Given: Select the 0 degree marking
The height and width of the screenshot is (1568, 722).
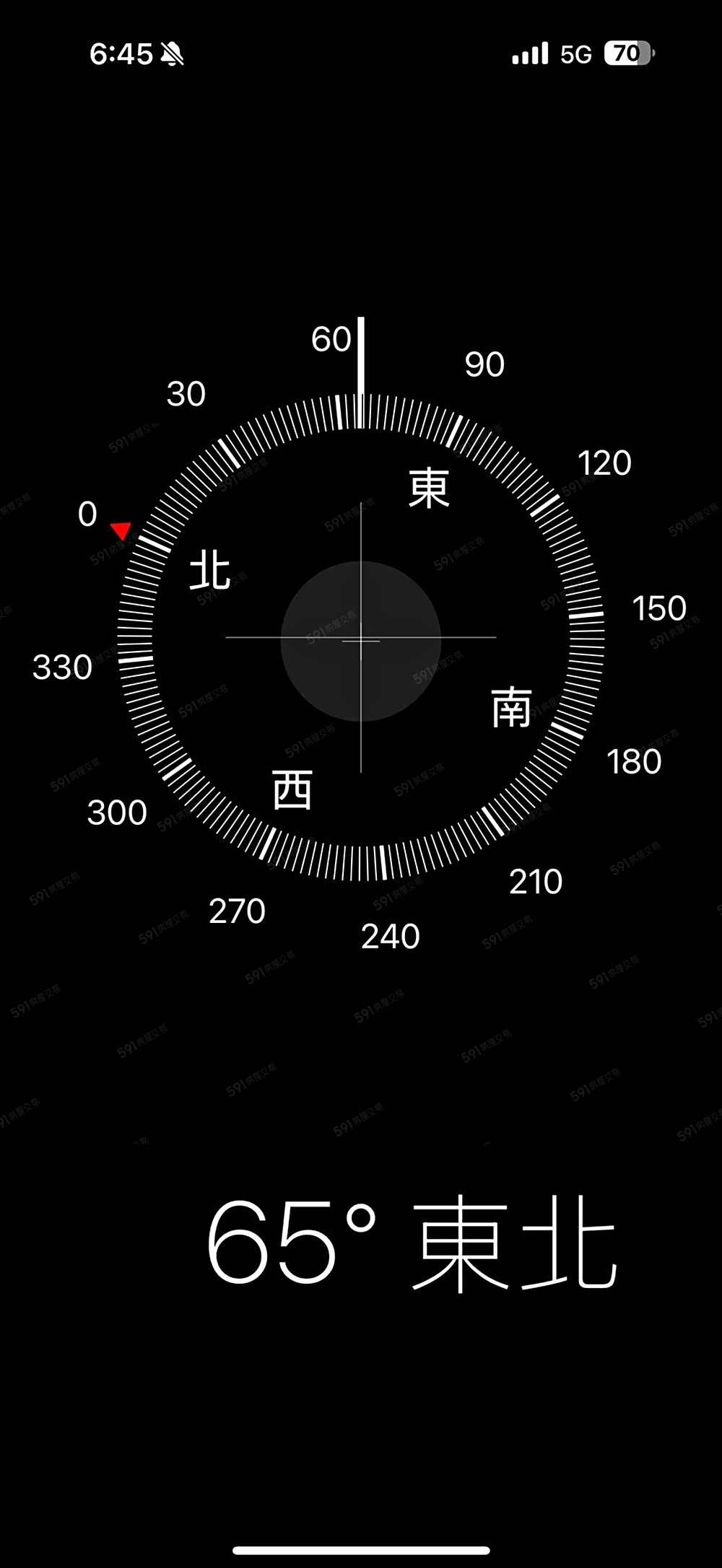Looking at the screenshot, I should pyautogui.click(x=89, y=514).
